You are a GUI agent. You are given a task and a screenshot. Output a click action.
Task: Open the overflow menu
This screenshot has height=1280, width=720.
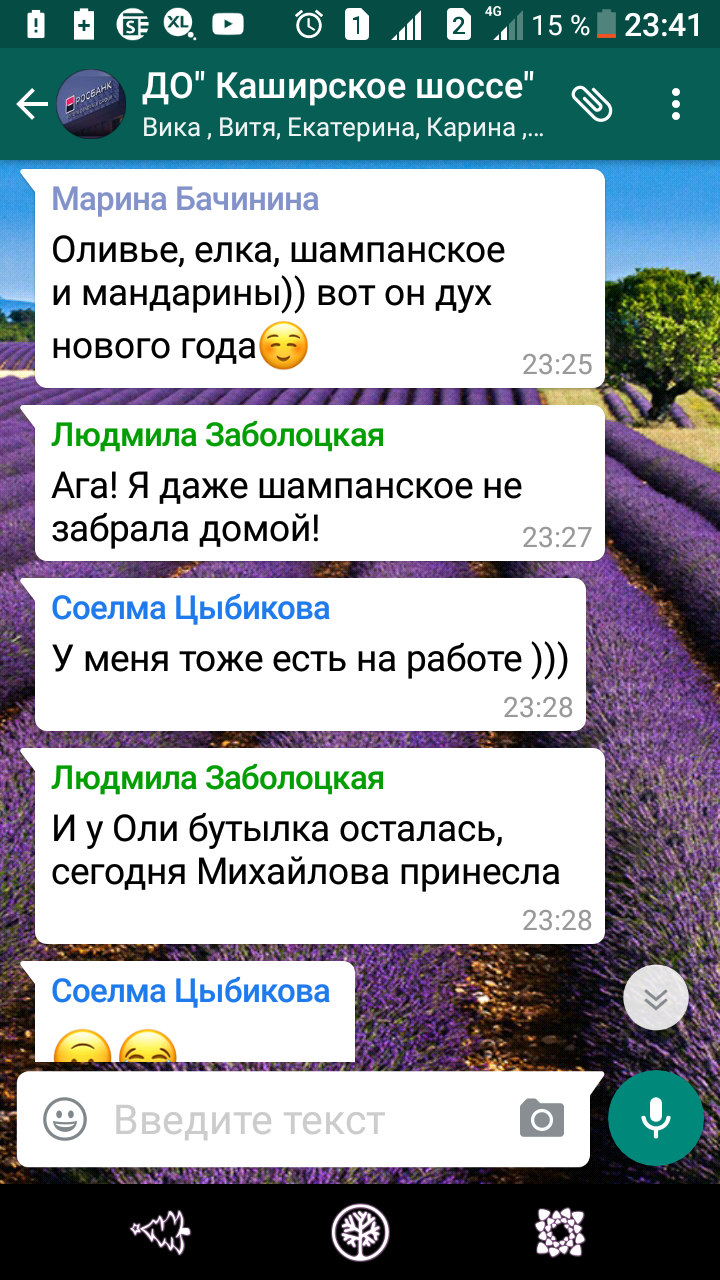[x=677, y=104]
